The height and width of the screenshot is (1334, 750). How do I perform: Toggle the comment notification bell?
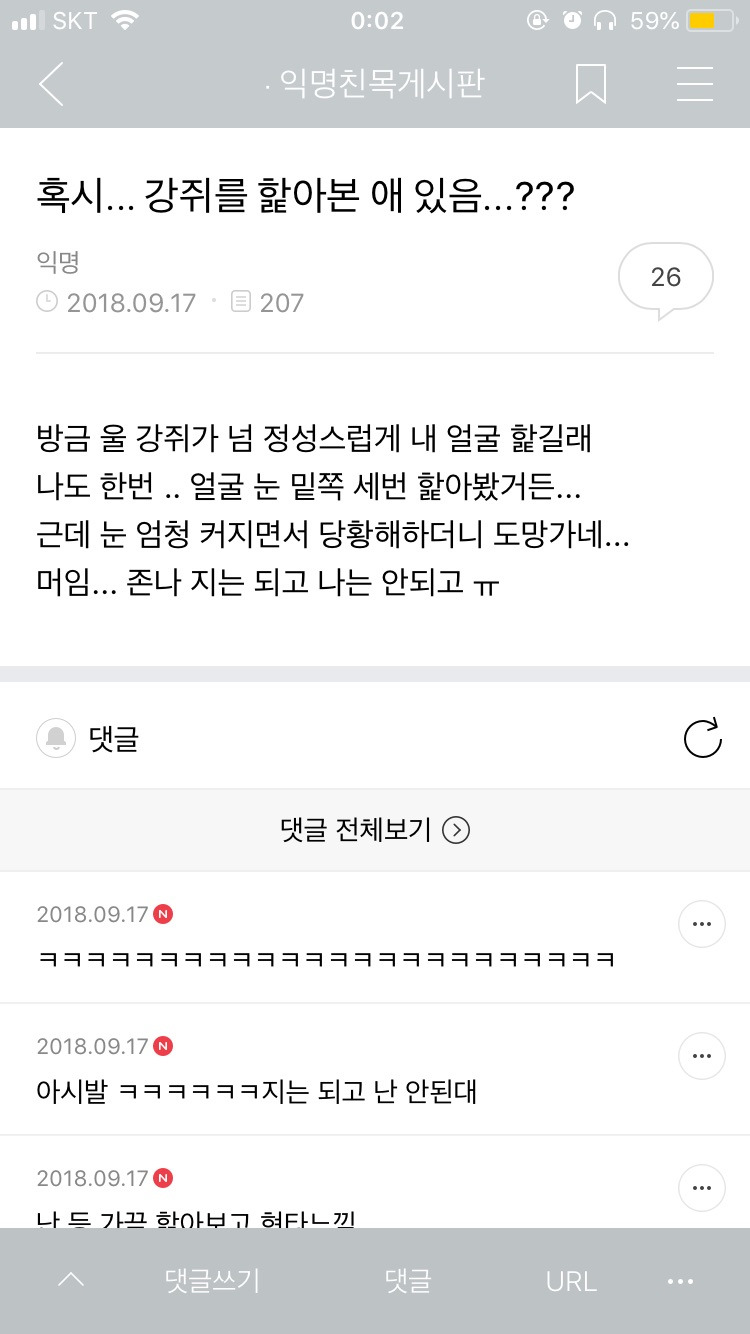pos(57,739)
